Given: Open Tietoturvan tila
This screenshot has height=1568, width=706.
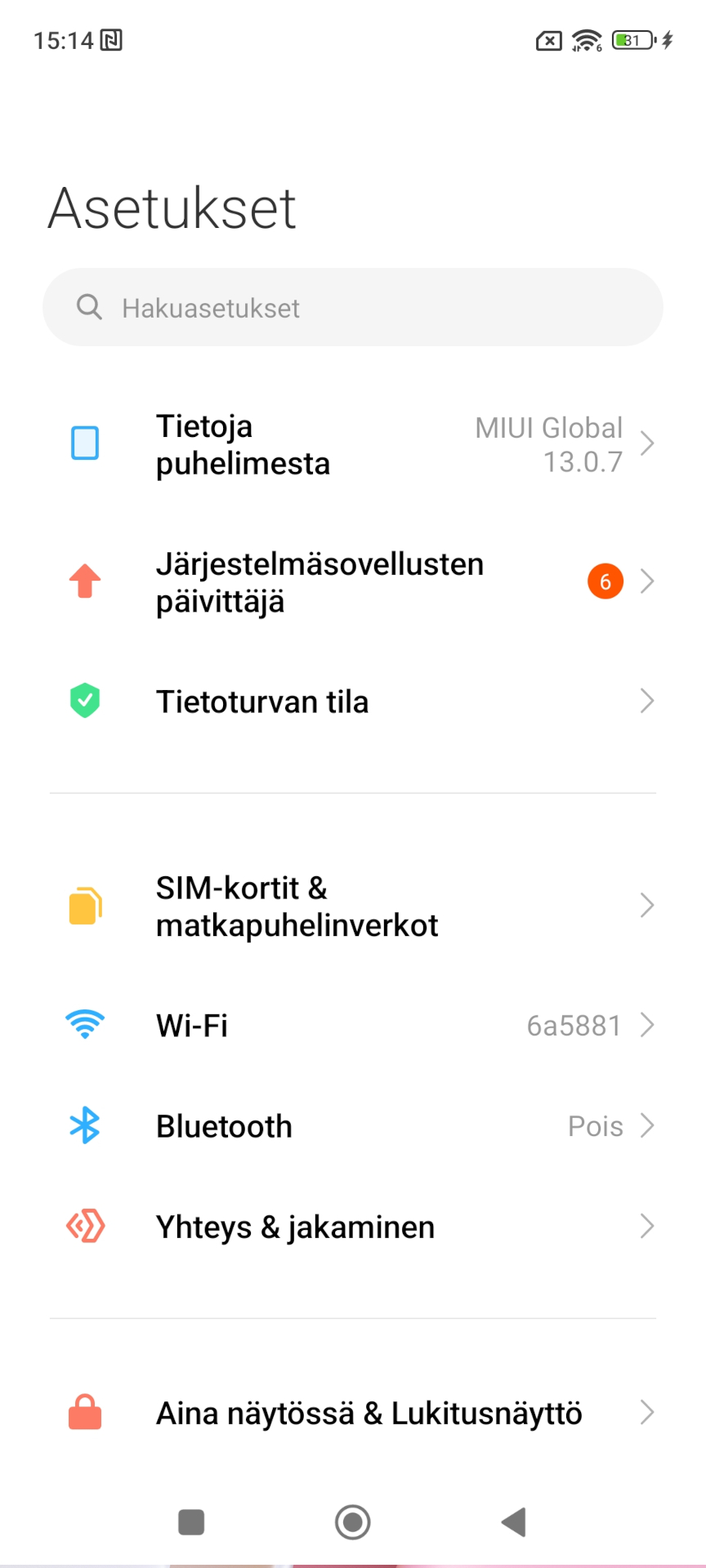Looking at the screenshot, I should click(353, 701).
